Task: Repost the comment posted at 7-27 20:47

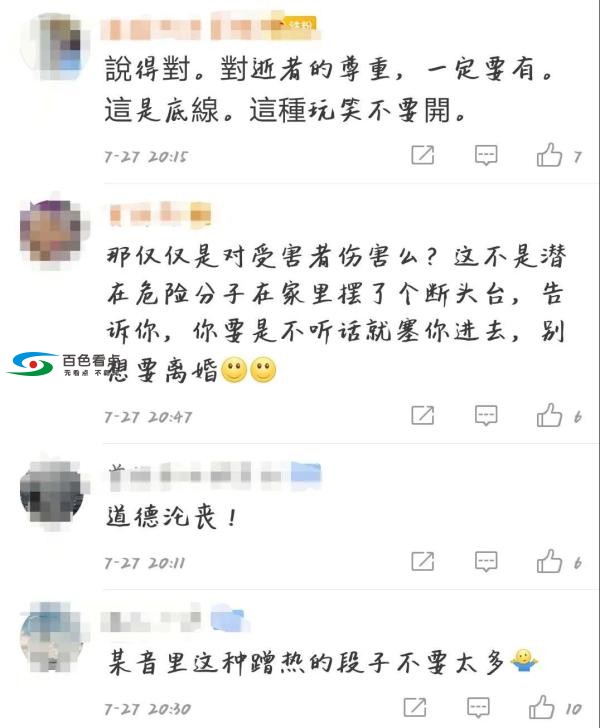Action: (423, 414)
